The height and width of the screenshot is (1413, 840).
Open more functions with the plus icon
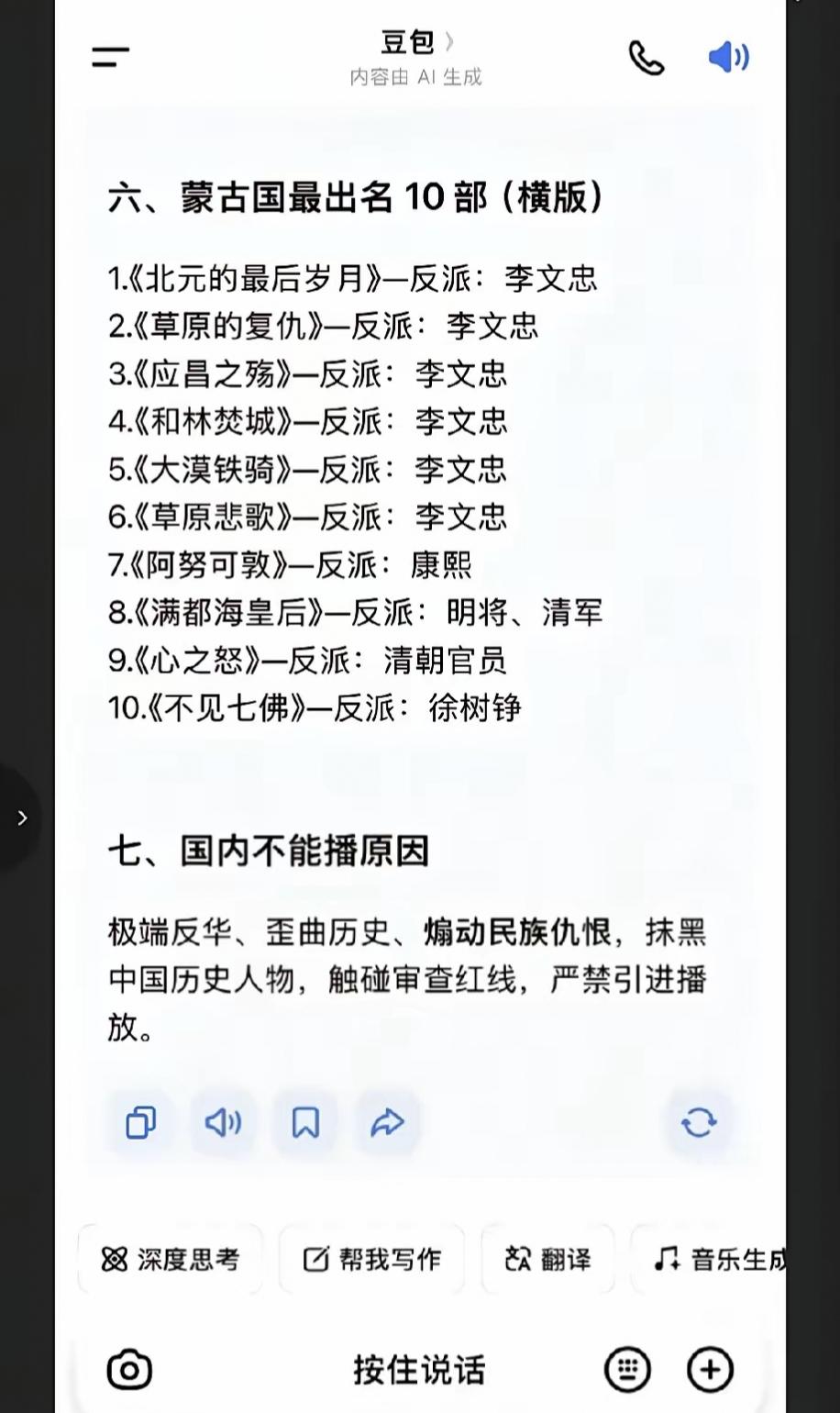click(708, 1370)
